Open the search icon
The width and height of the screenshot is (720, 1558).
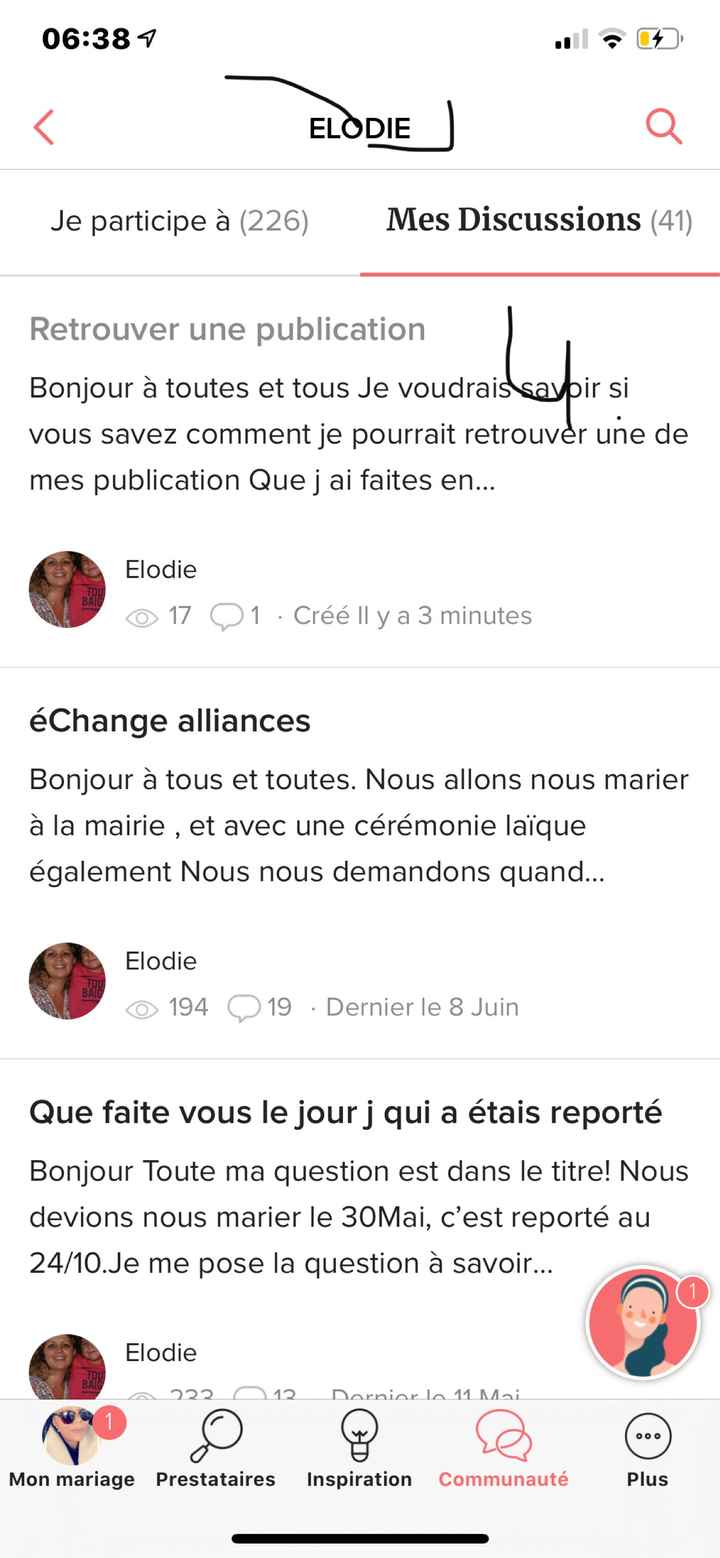663,127
